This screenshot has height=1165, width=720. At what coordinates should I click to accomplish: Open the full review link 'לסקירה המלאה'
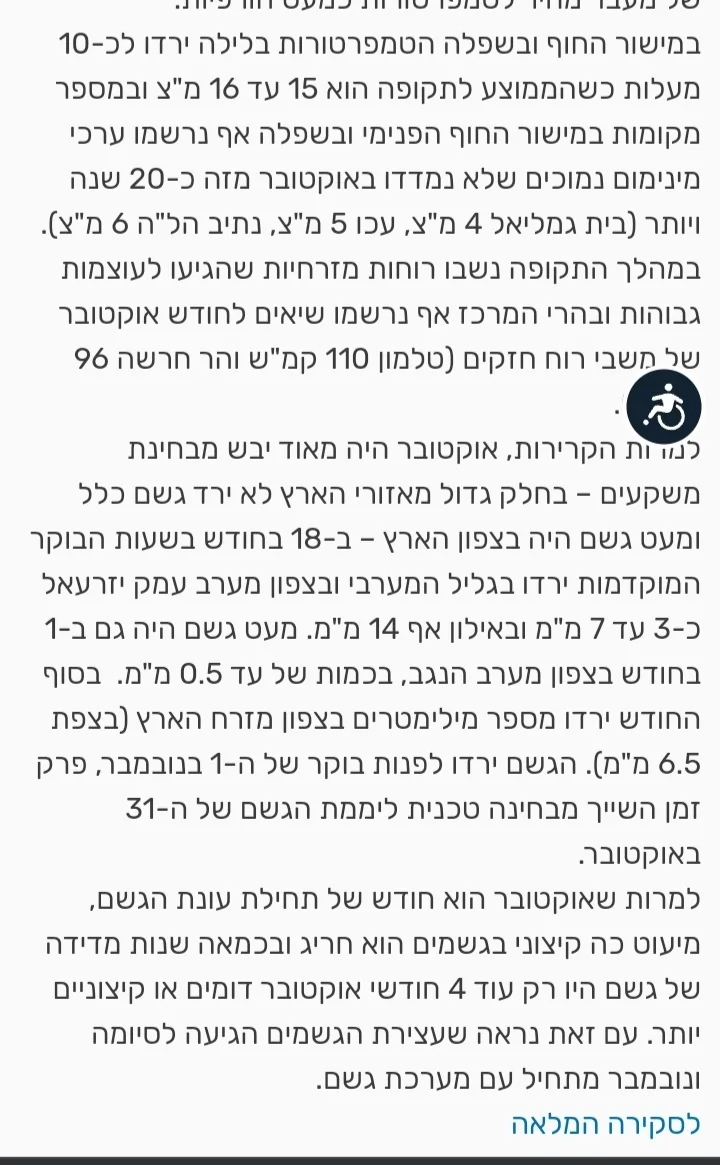604,1124
